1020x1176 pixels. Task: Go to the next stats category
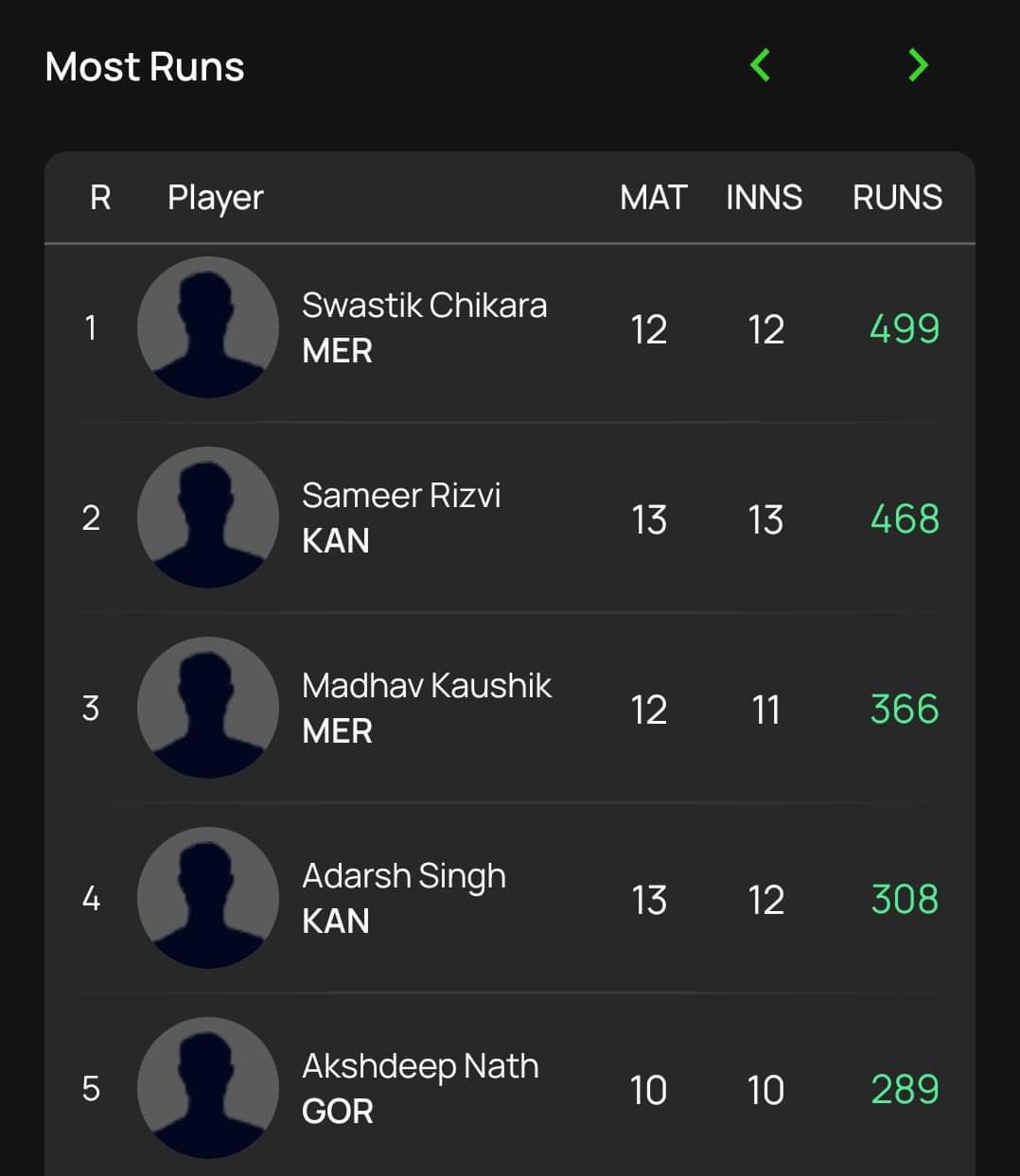coord(917,65)
